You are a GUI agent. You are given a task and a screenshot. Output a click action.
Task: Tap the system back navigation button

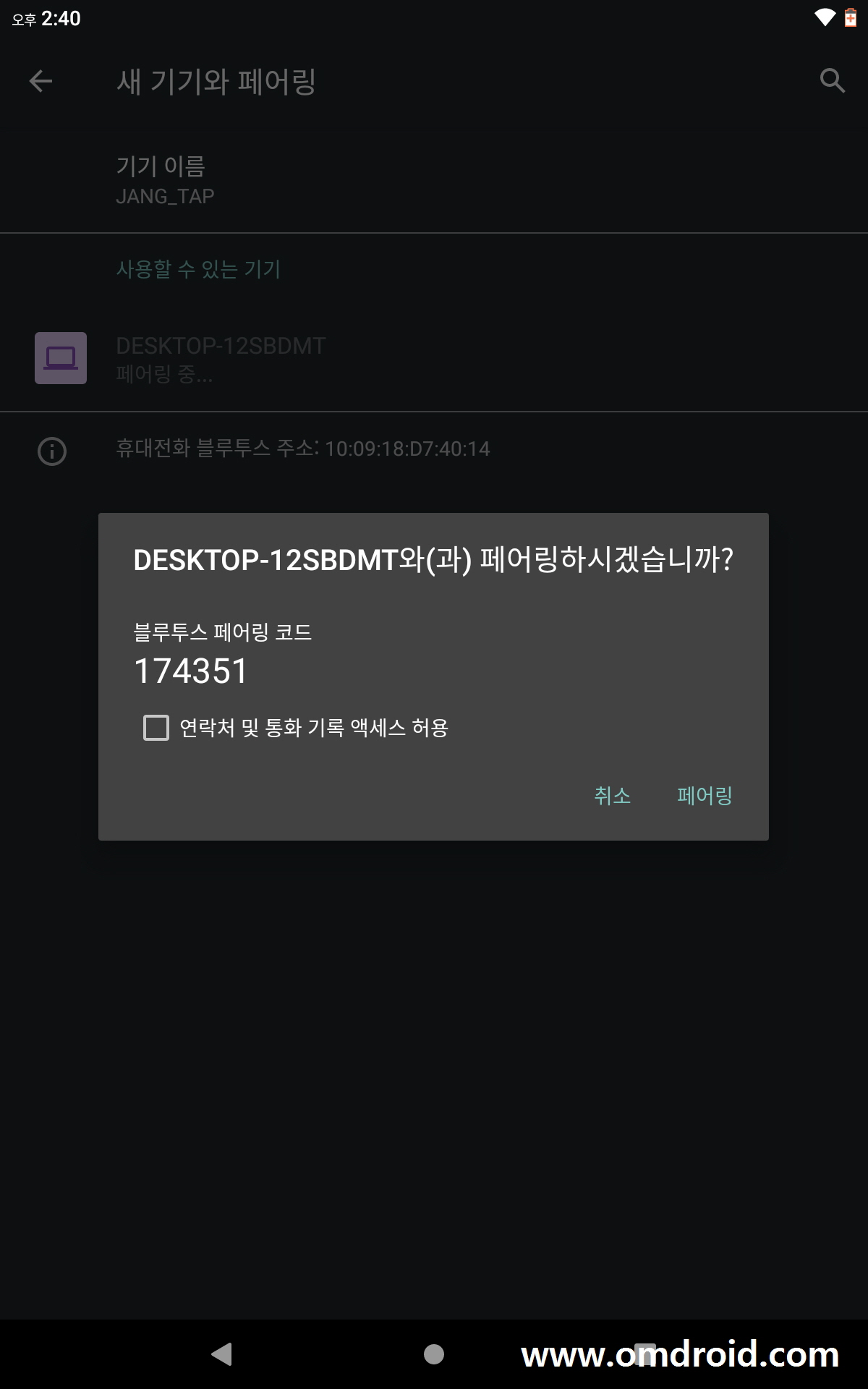tap(221, 1354)
